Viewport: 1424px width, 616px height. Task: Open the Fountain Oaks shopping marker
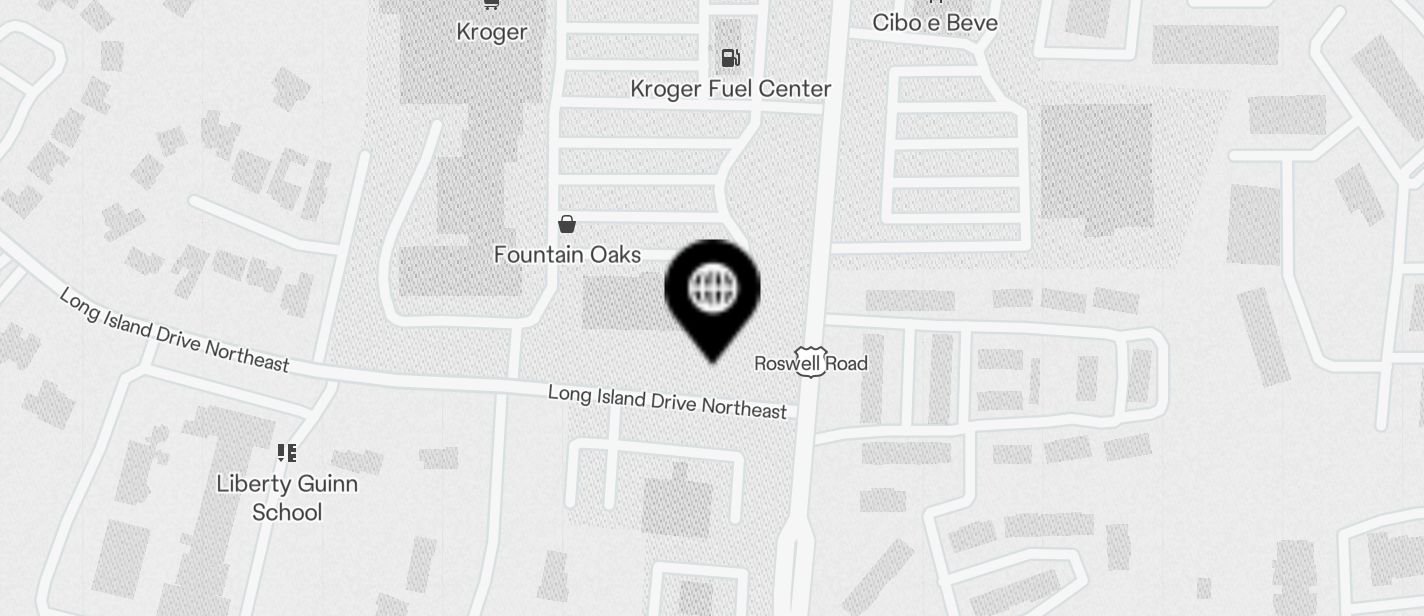(x=567, y=224)
